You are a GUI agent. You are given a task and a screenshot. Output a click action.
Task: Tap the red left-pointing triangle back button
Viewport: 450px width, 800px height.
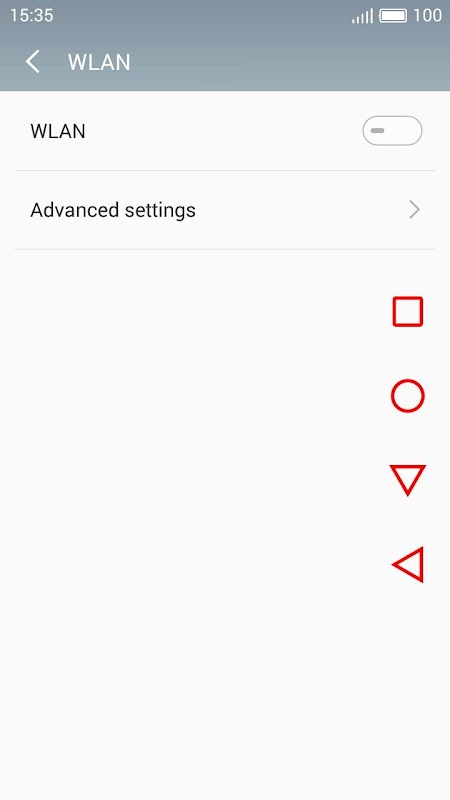pyautogui.click(x=409, y=564)
